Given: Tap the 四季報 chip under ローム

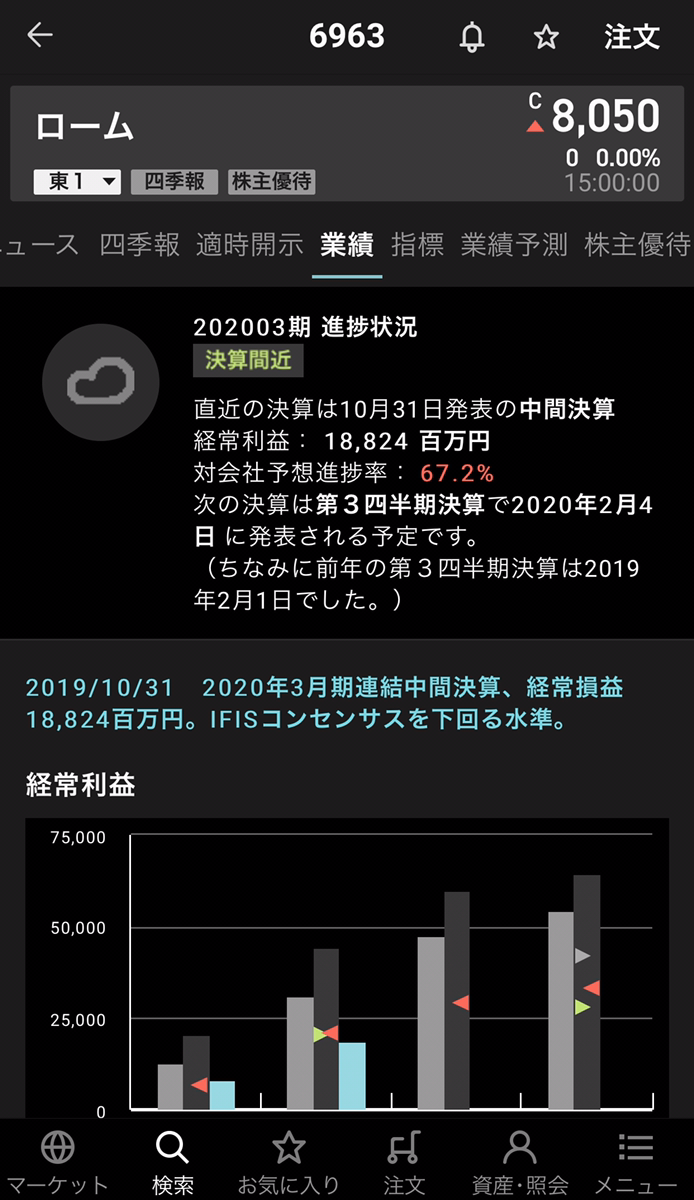Looking at the screenshot, I should coord(175,182).
